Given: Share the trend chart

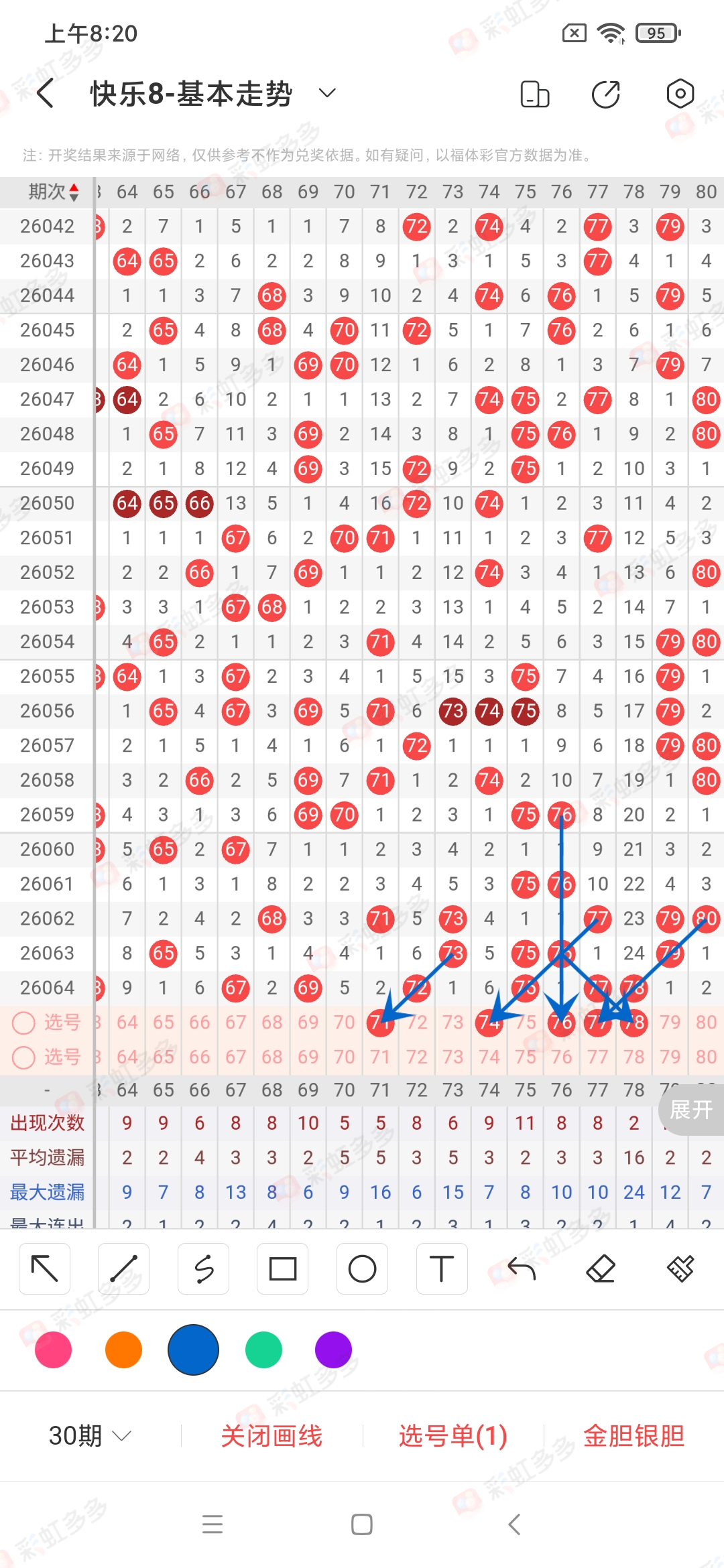Looking at the screenshot, I should pyautogui.click(x=606, y=94).
